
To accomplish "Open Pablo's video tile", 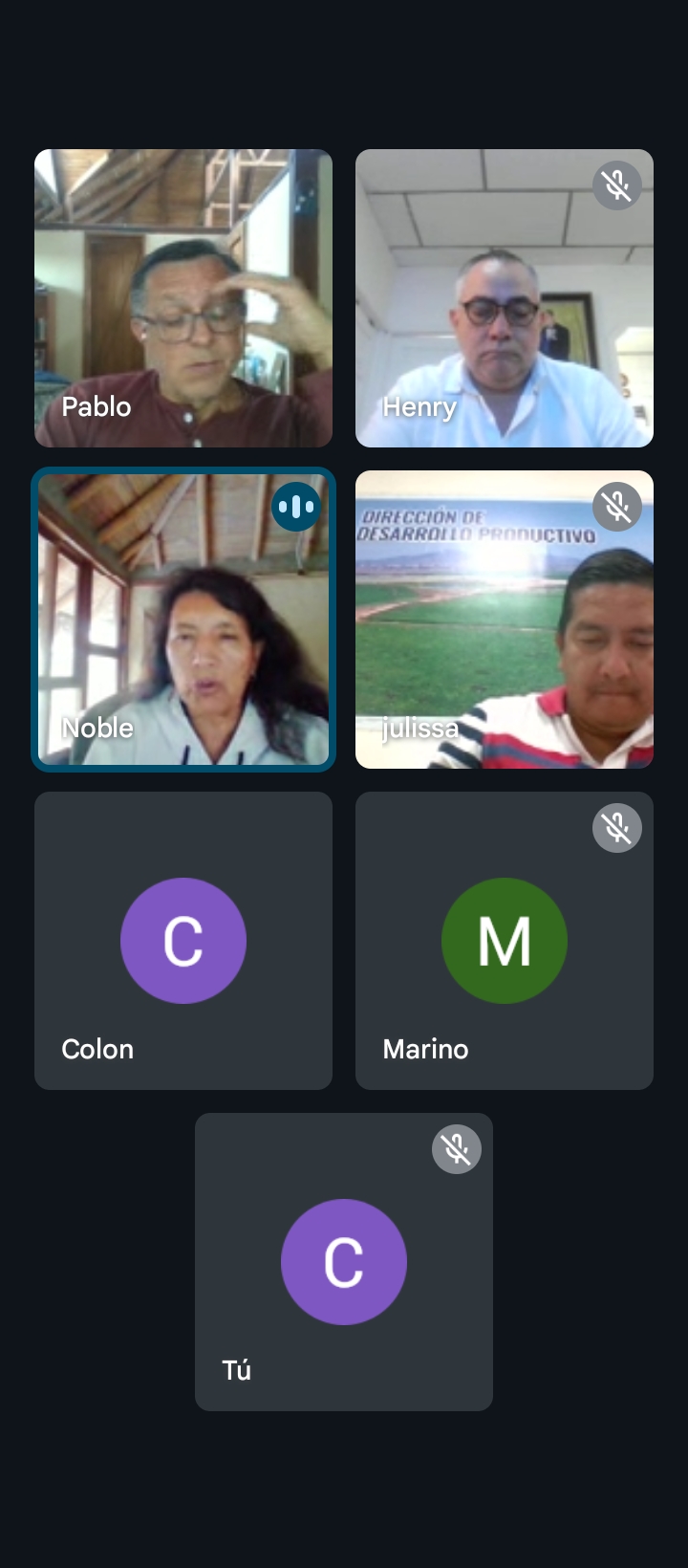I will pyautogui.click(x=183, y=297).
